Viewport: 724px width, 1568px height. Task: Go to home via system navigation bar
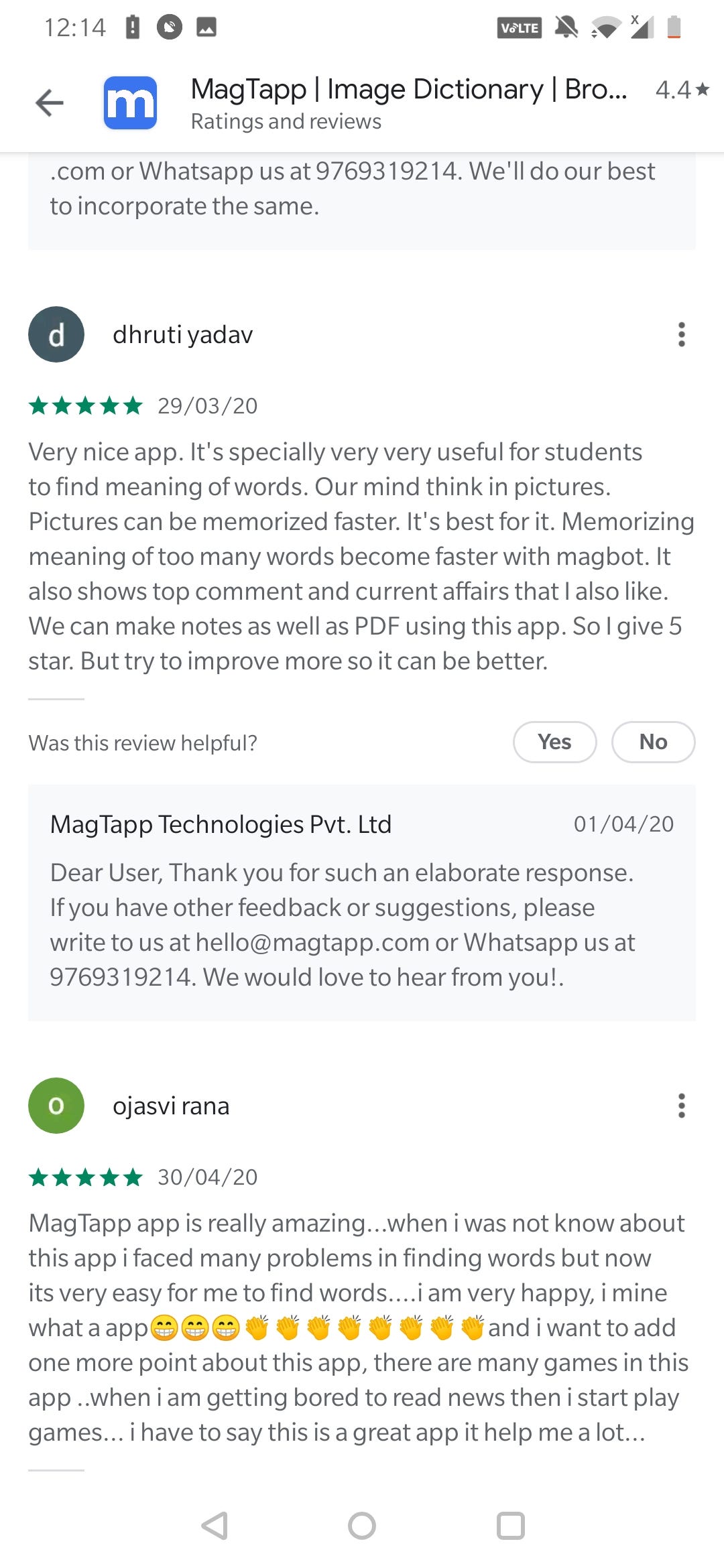[362, 1526]
